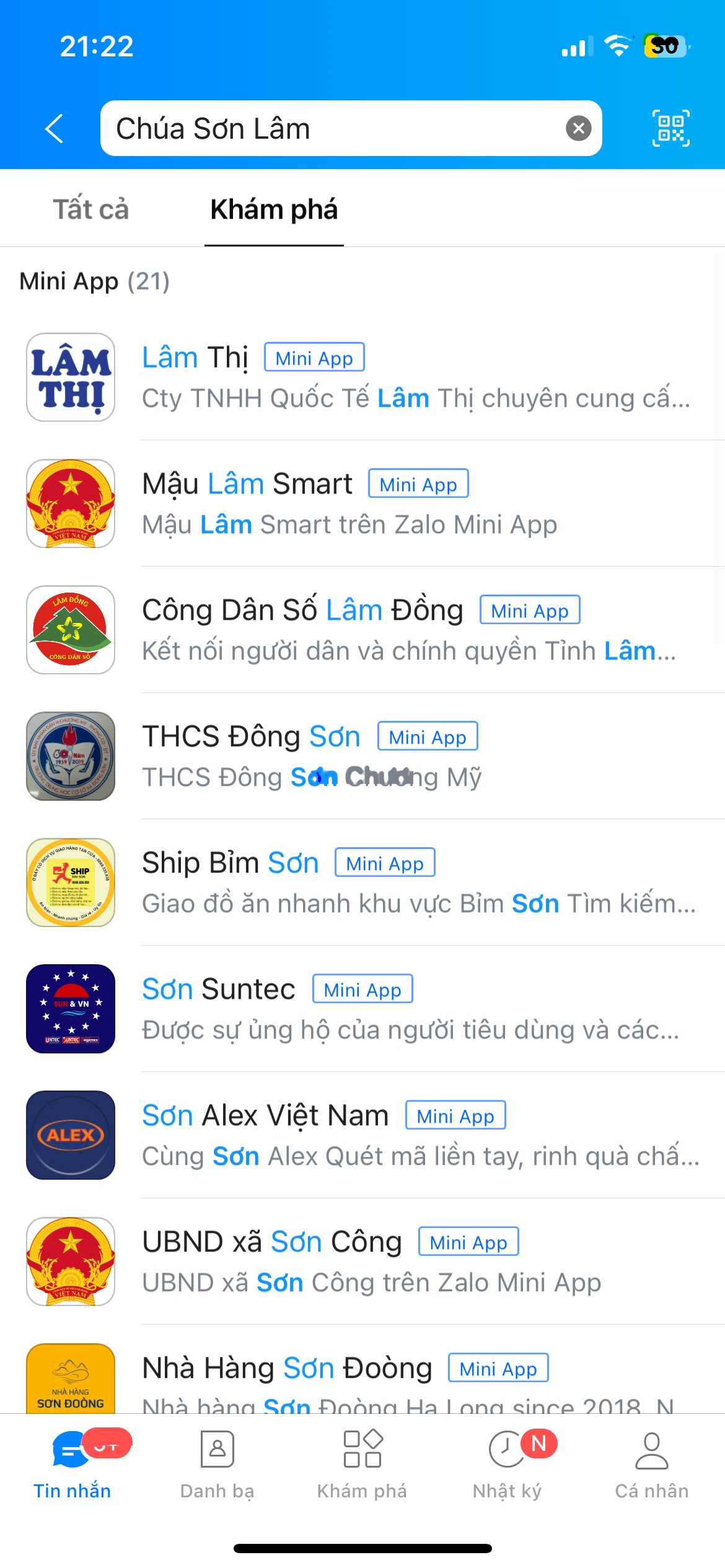Select the THCS Đông Sơn school icon
725x1568 pixels.
click(x=70, y=756)
